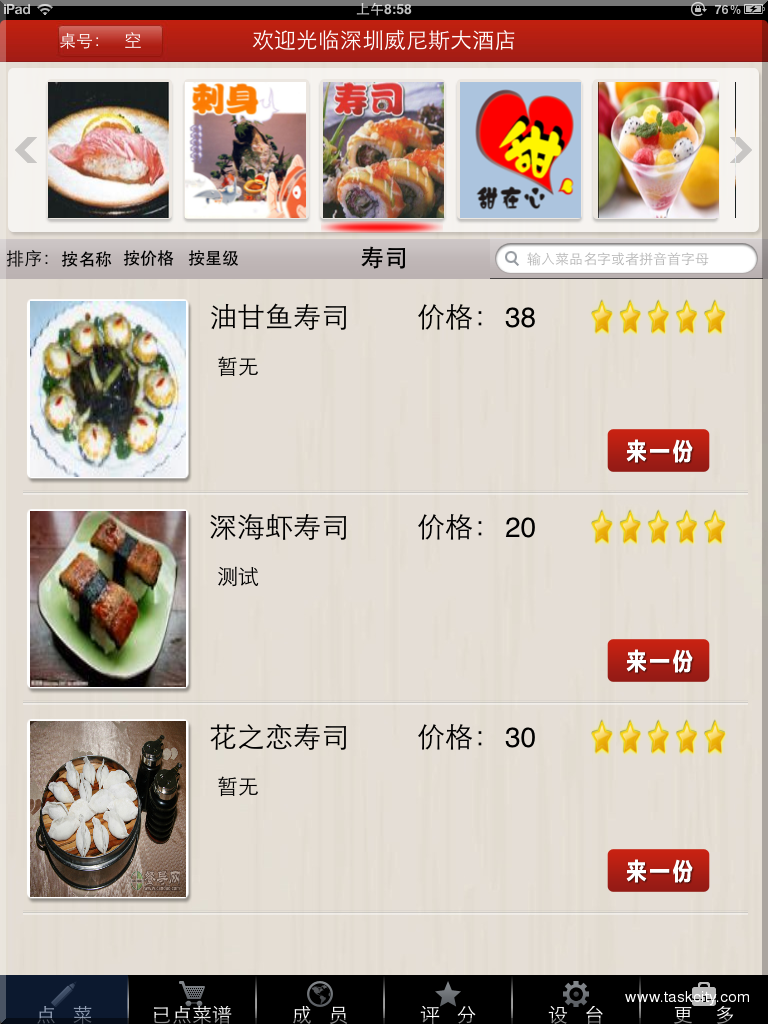
Task: Order 来一份 of 花之恋寿司
Action: coord(658,871)
